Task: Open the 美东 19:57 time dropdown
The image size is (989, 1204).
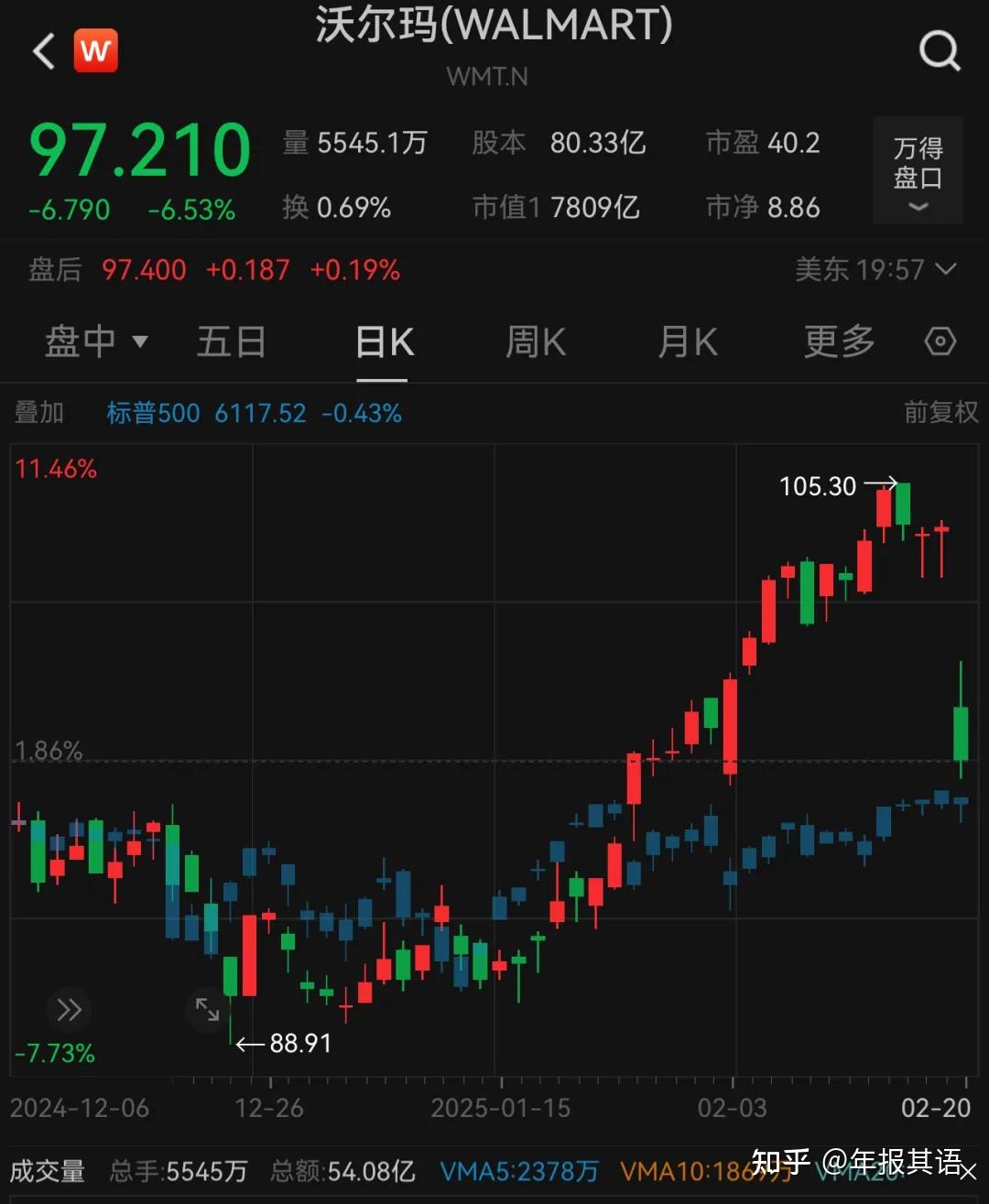Action: (x=875, y=269)
